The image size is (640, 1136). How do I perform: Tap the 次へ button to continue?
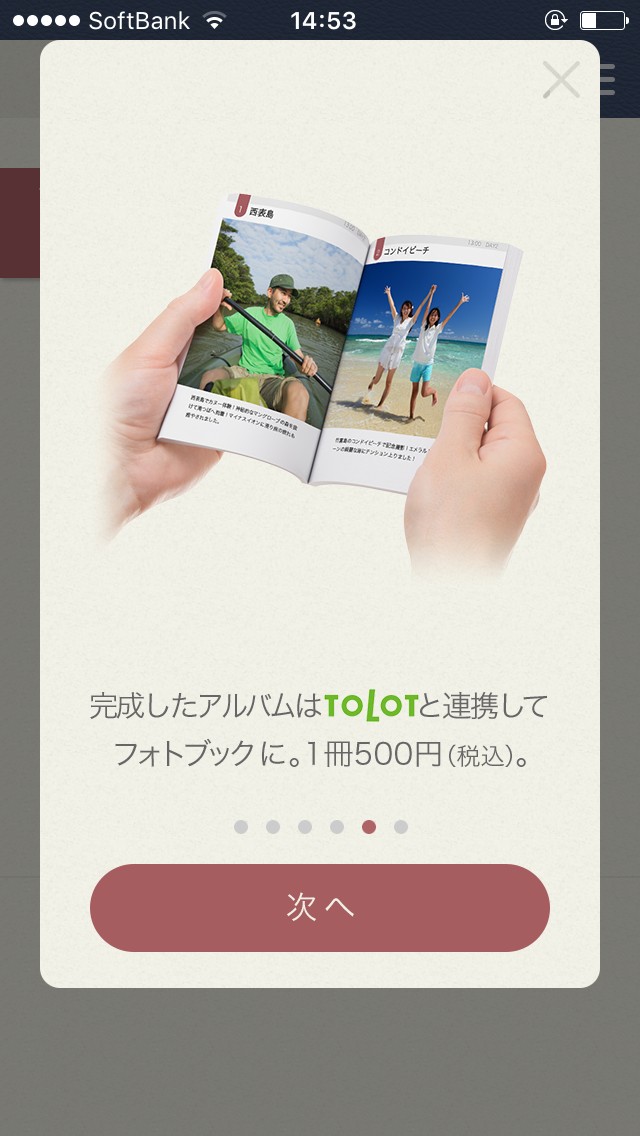pos(320,908)
